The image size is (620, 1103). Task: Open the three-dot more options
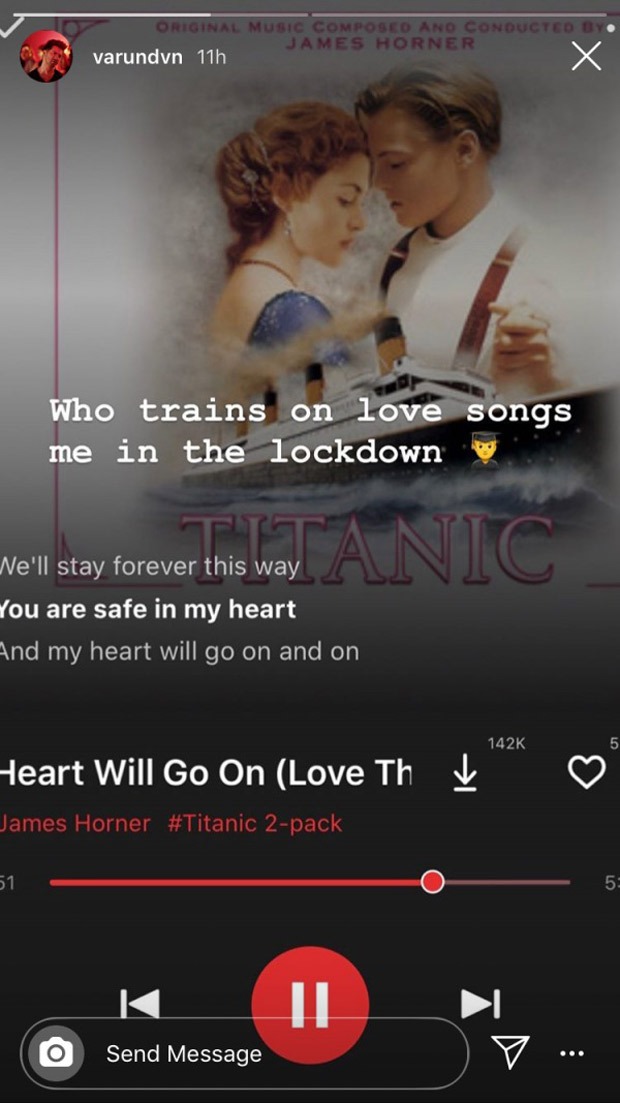pyautogui.click(x=571, y=1053)
